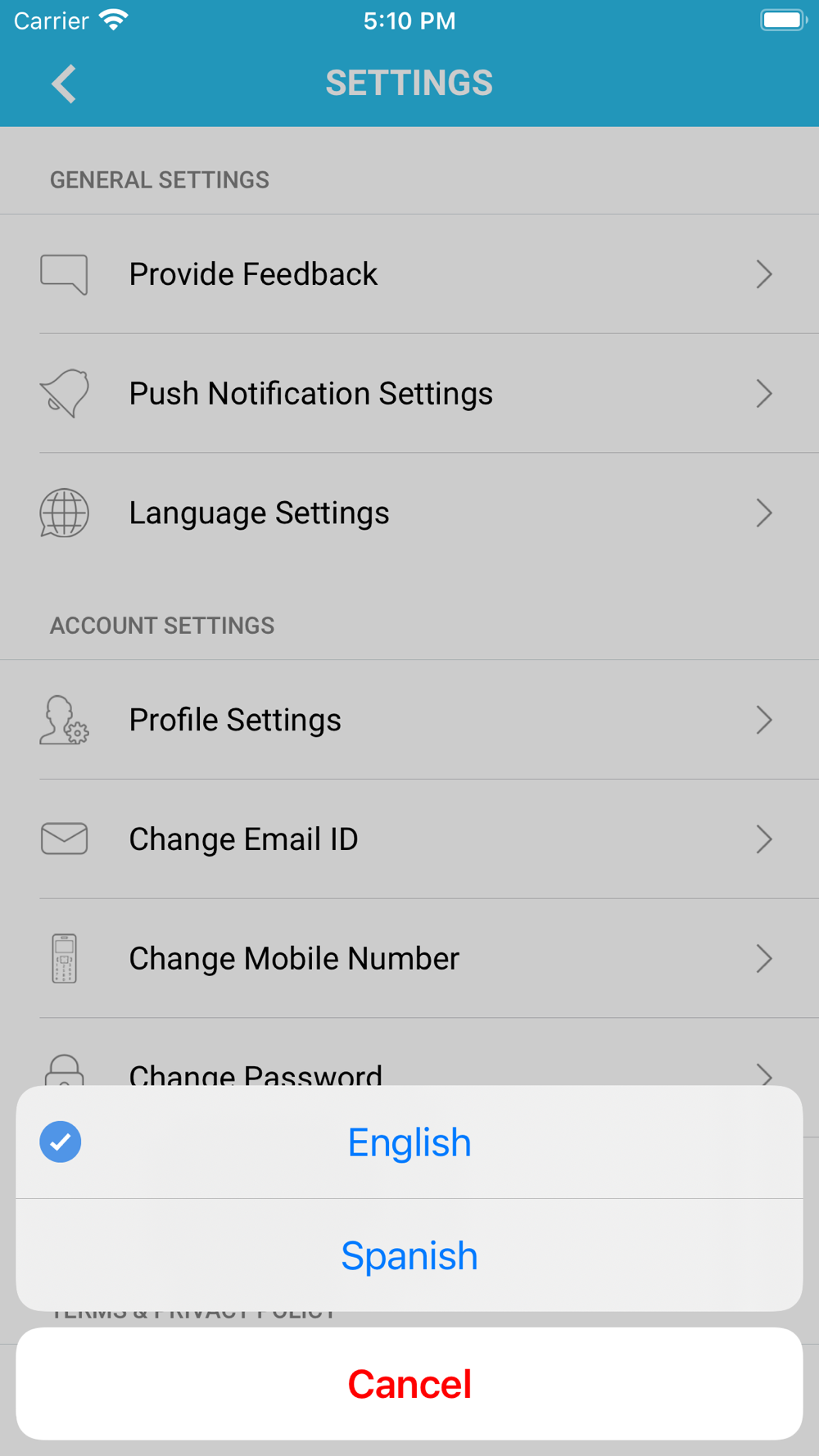The width and height of the screenshot is (819, 1456).
Task: Choose Spanish as the language
Action: (409, 1255)
